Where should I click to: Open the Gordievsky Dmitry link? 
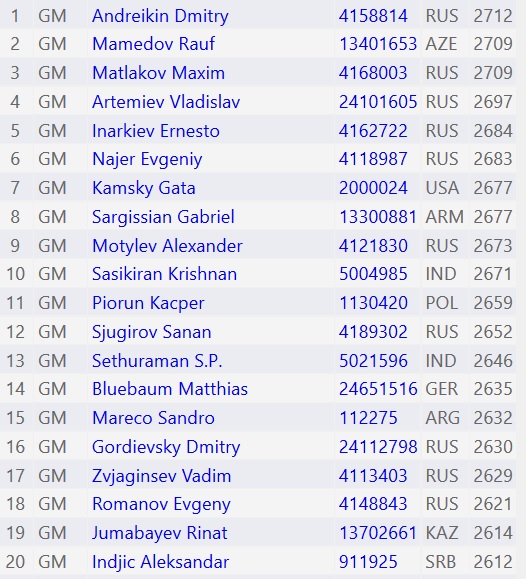(x=166, y=447)
